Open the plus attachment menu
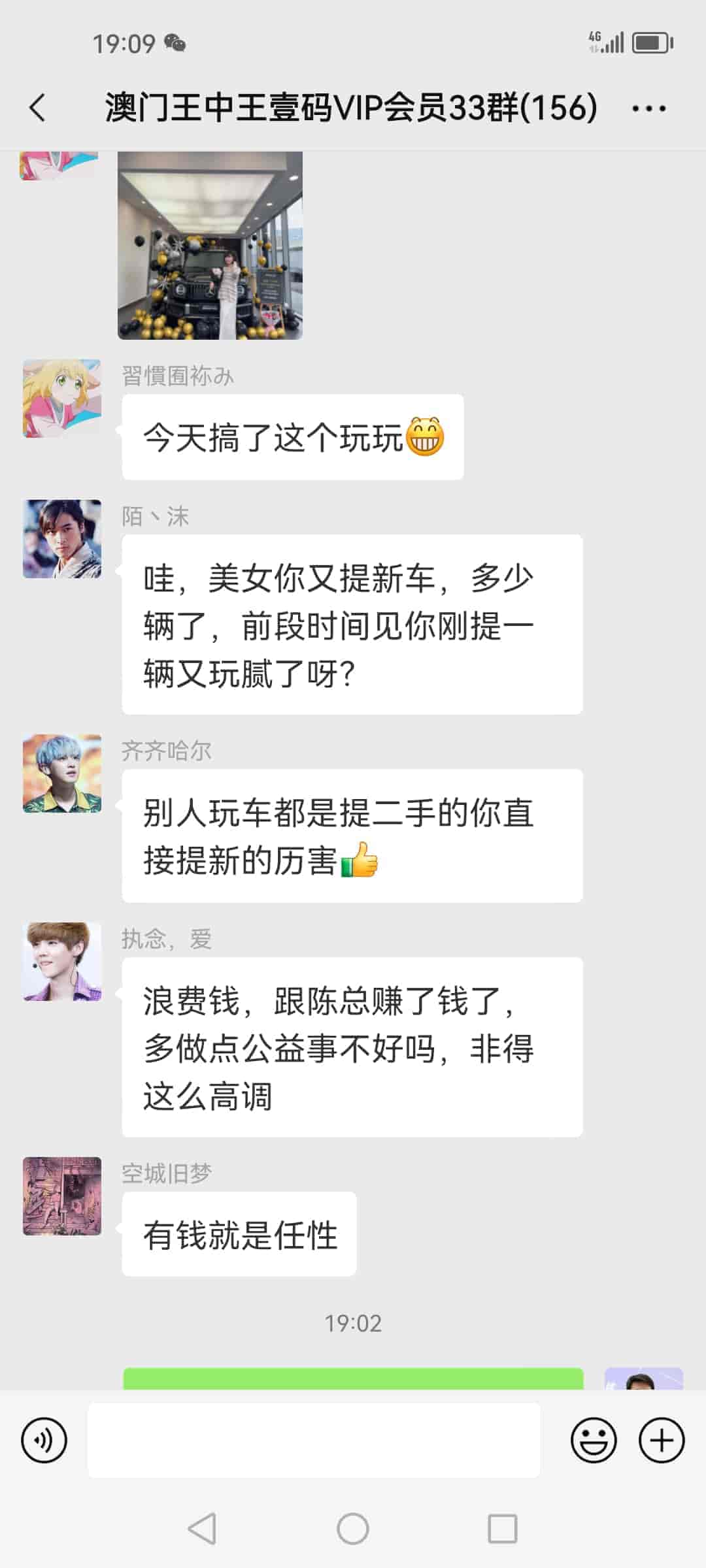 (661, 1440)
